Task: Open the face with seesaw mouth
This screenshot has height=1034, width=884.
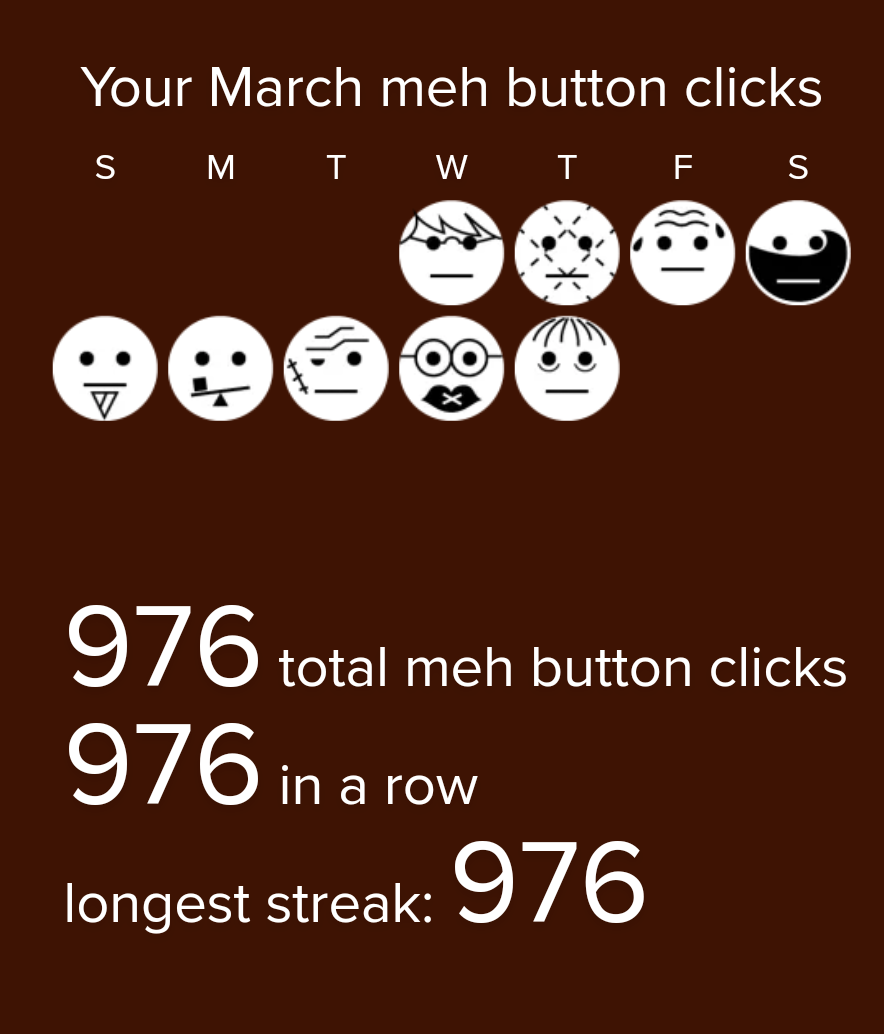Action: pyautogui.click(x=220, y=369)
